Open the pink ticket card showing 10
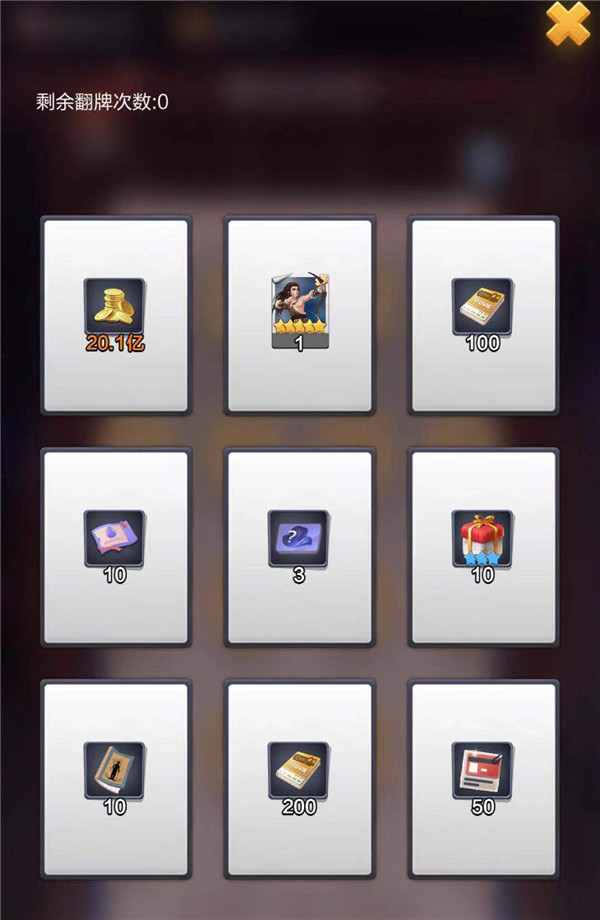This screenshot has width=600, height=920. pos(115,547)
